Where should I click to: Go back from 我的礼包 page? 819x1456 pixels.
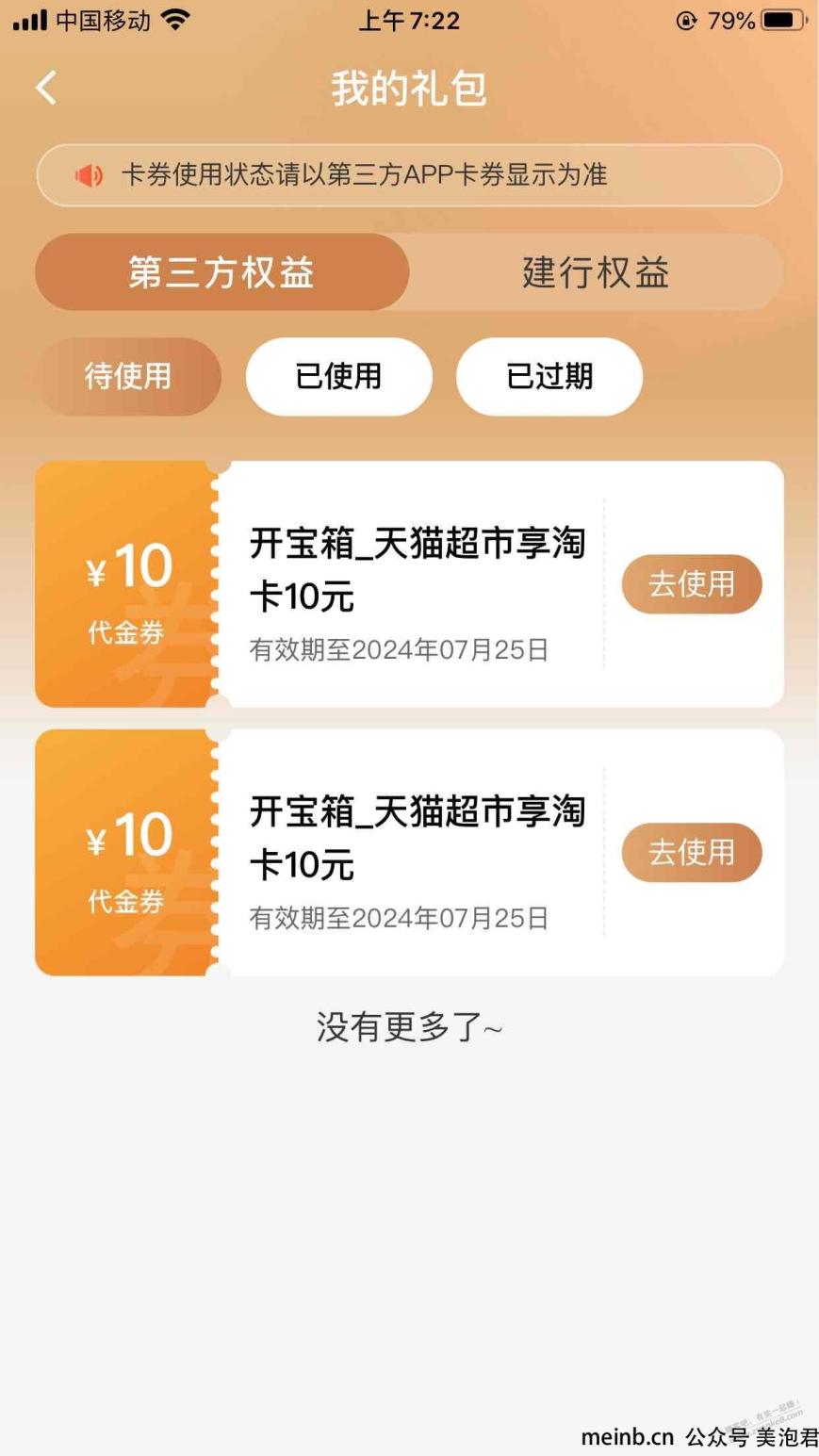tap(46, 88)
